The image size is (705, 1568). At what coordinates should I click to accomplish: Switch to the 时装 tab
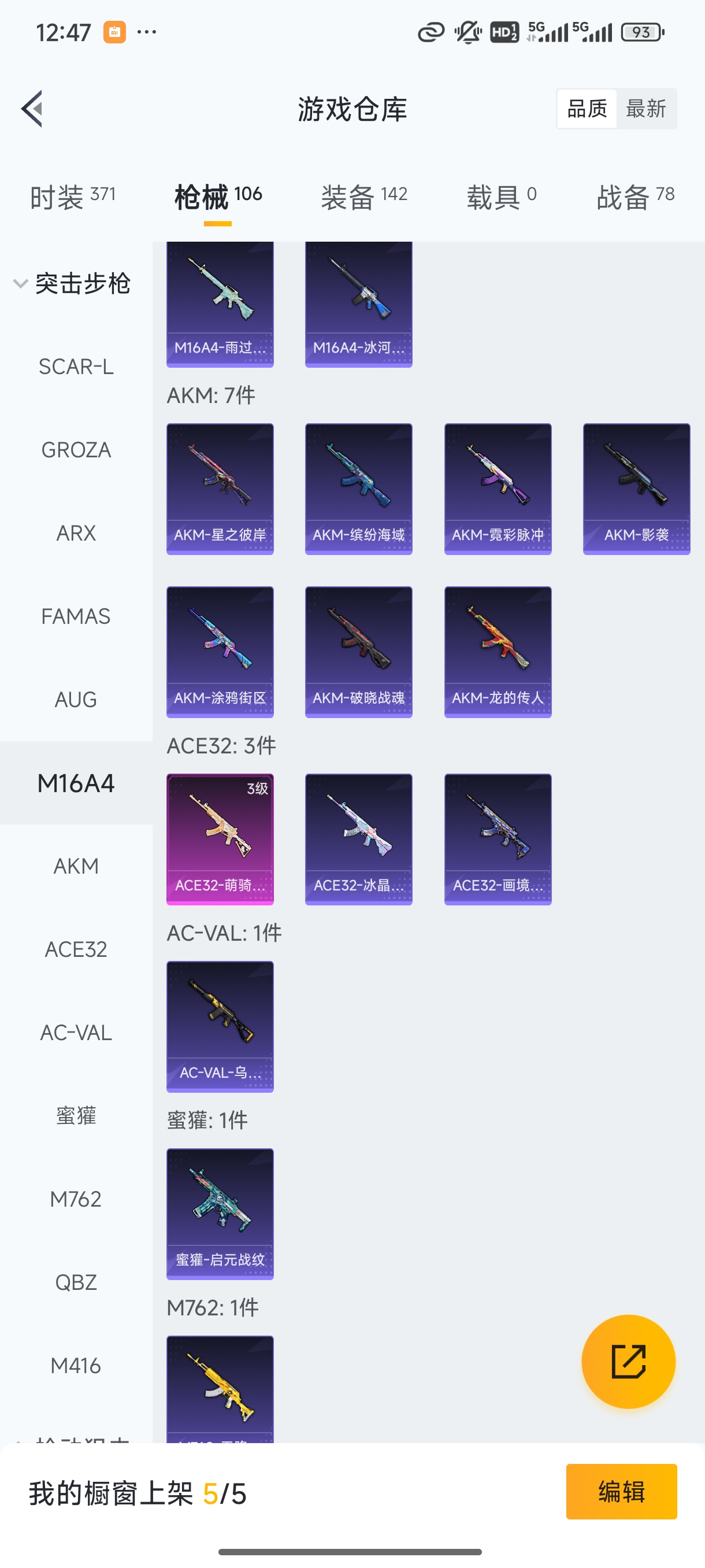click(x=72, y=197)
